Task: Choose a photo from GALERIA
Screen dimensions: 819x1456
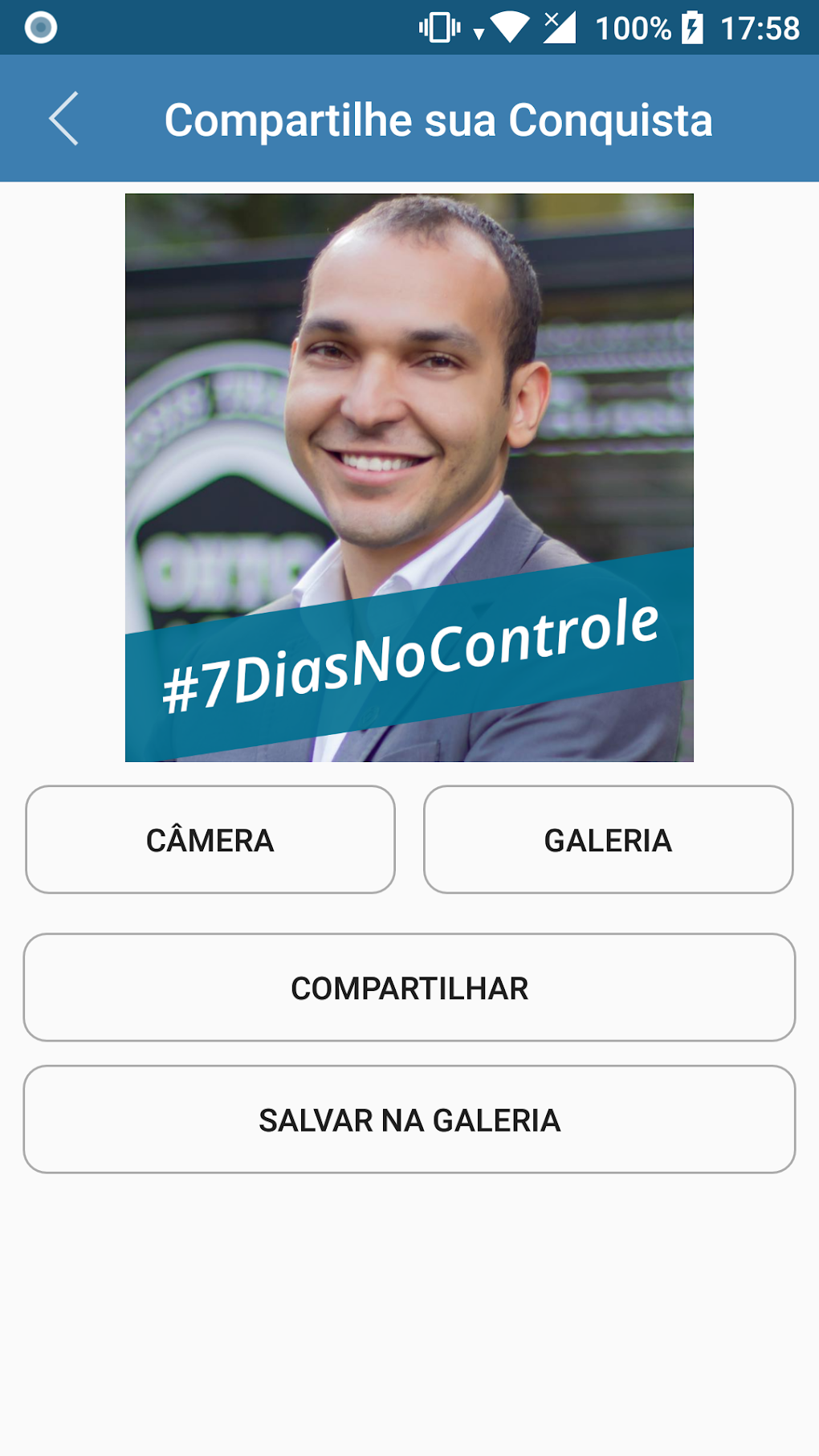Action: pyautogui.click(x=608, y=840)
